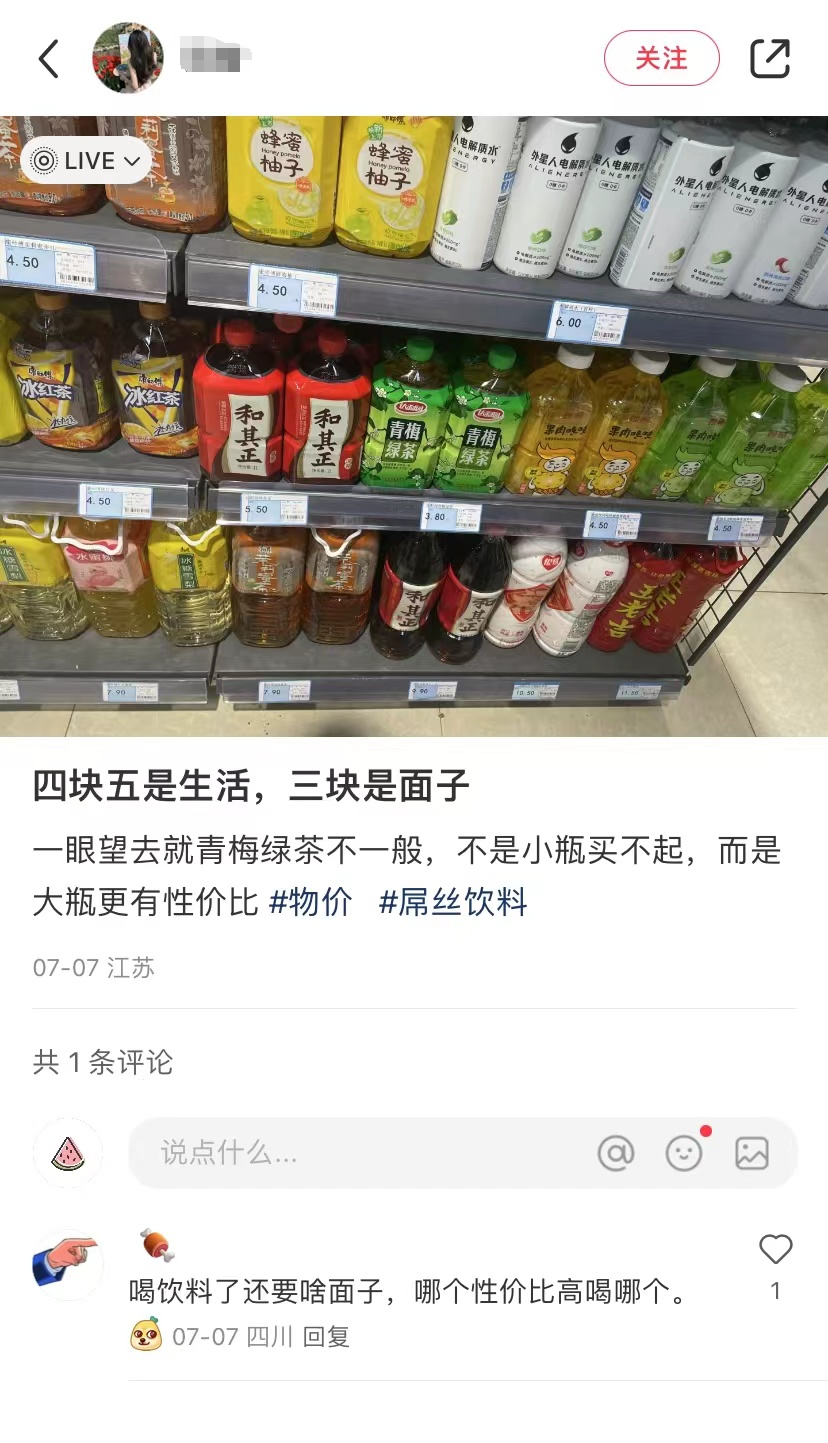Open the commenter's pointing-hand avatar
This screenshot has height=1443, width=828.
68,1264
